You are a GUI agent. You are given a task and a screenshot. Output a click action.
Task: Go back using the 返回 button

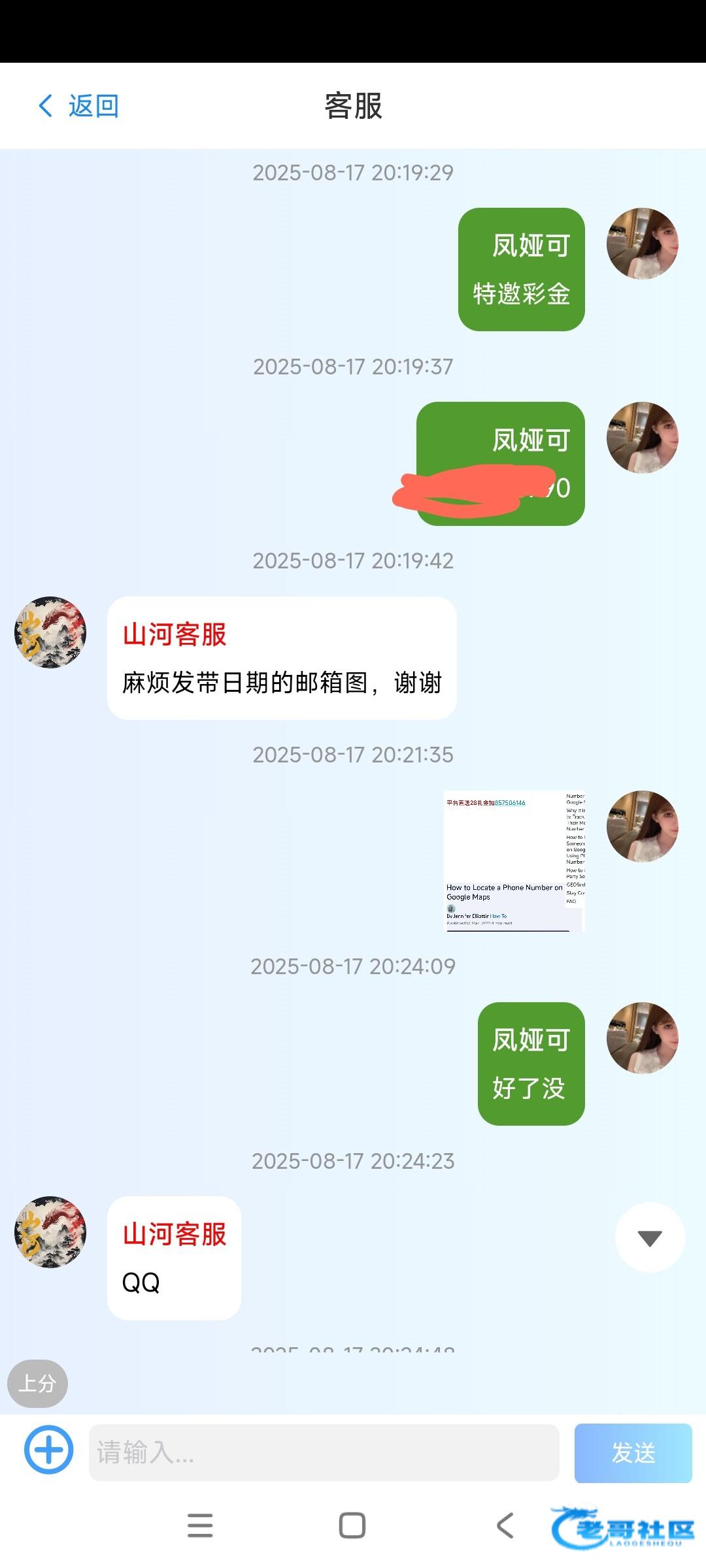point(79,106)
